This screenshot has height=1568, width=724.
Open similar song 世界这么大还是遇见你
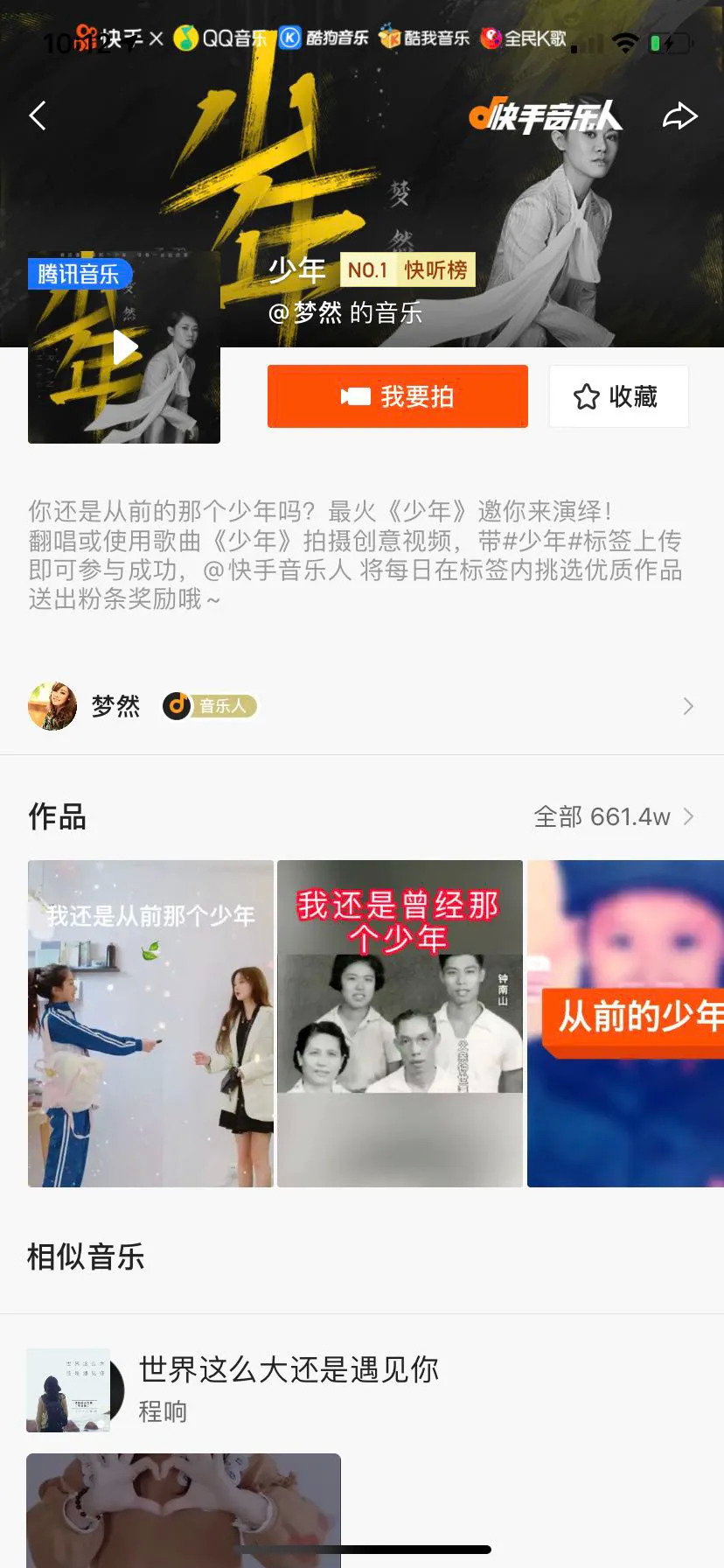(x=289, y=1389)
